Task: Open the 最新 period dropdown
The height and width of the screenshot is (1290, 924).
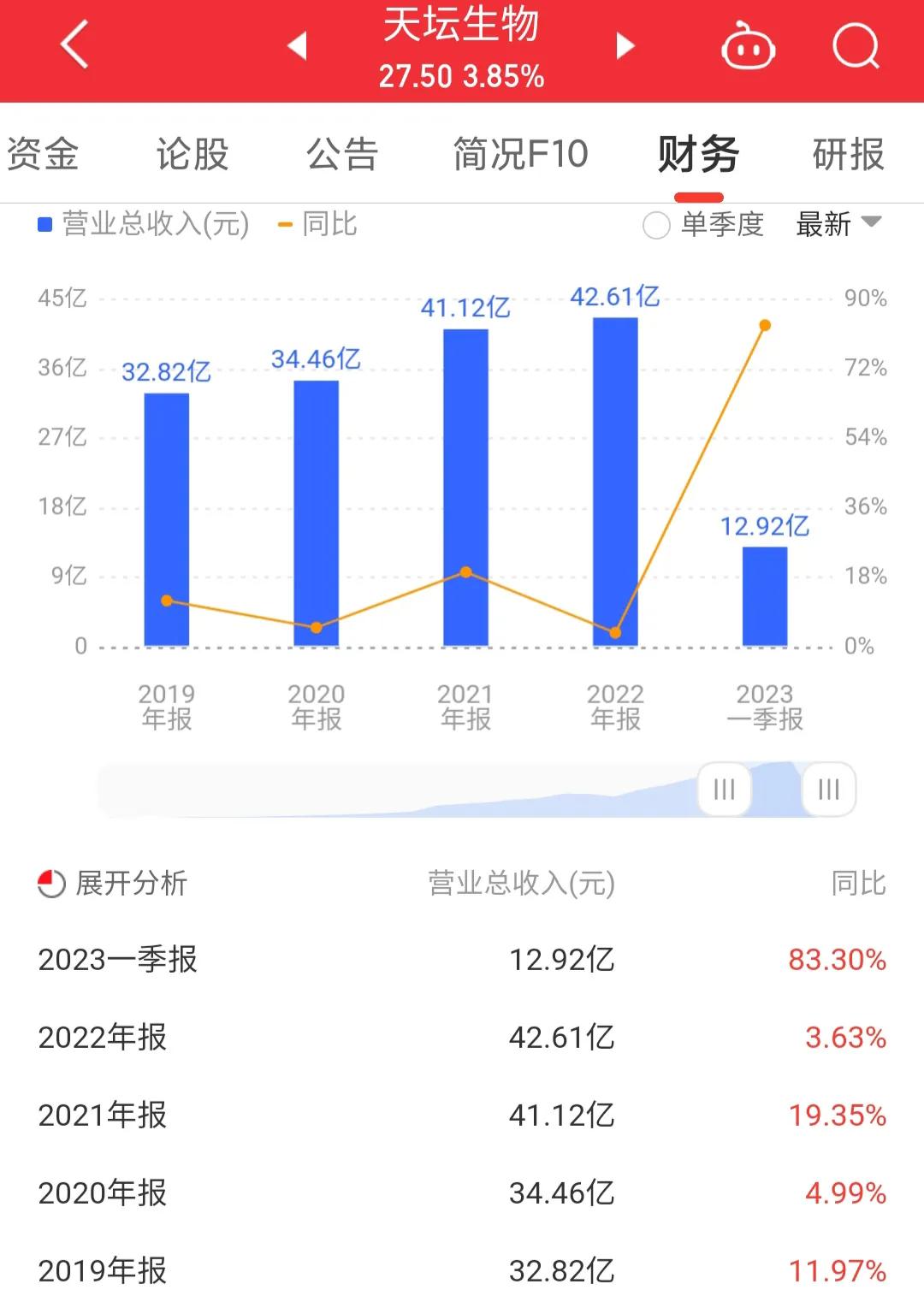Action: point(838,225)
